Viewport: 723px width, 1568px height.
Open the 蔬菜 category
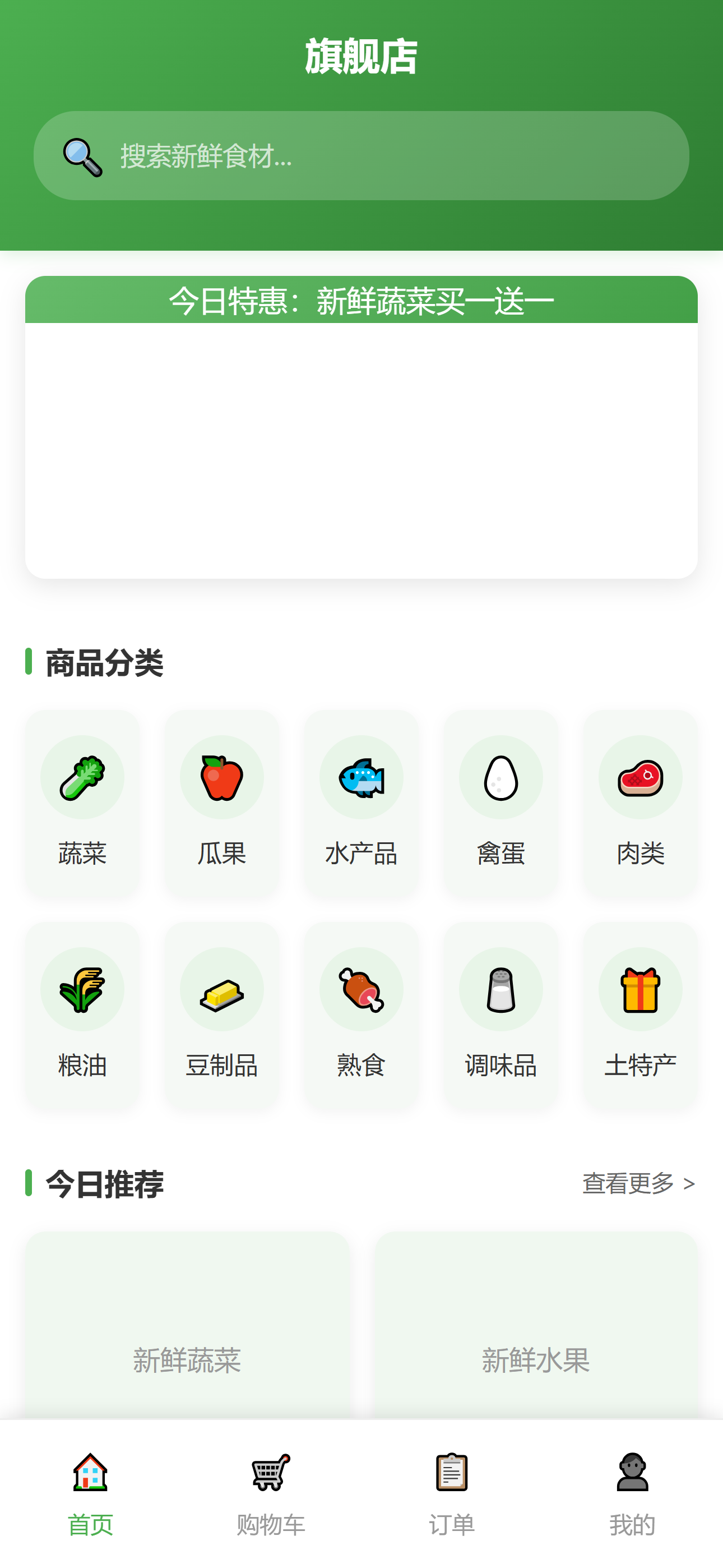(x=82, y=803)
